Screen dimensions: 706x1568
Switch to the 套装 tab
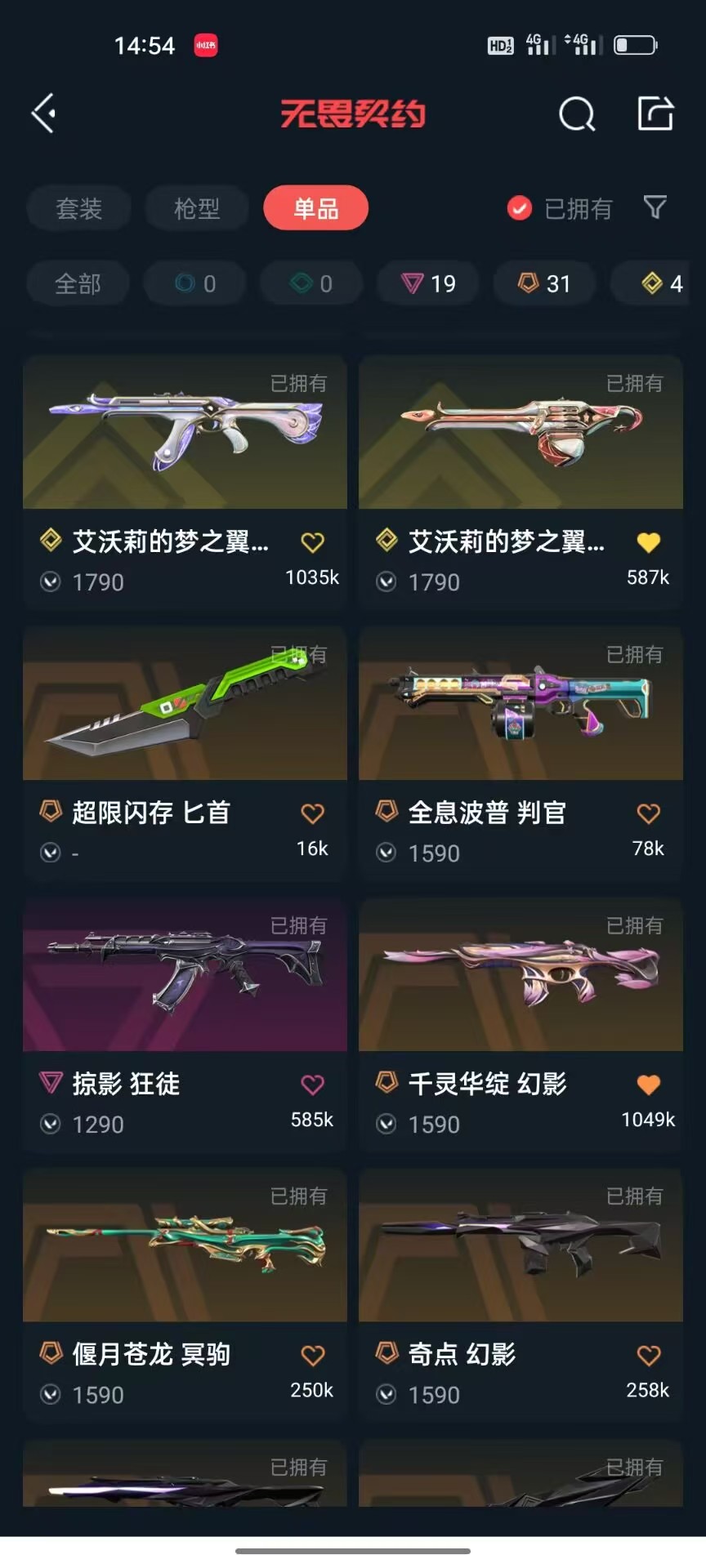tap(78, 208)
